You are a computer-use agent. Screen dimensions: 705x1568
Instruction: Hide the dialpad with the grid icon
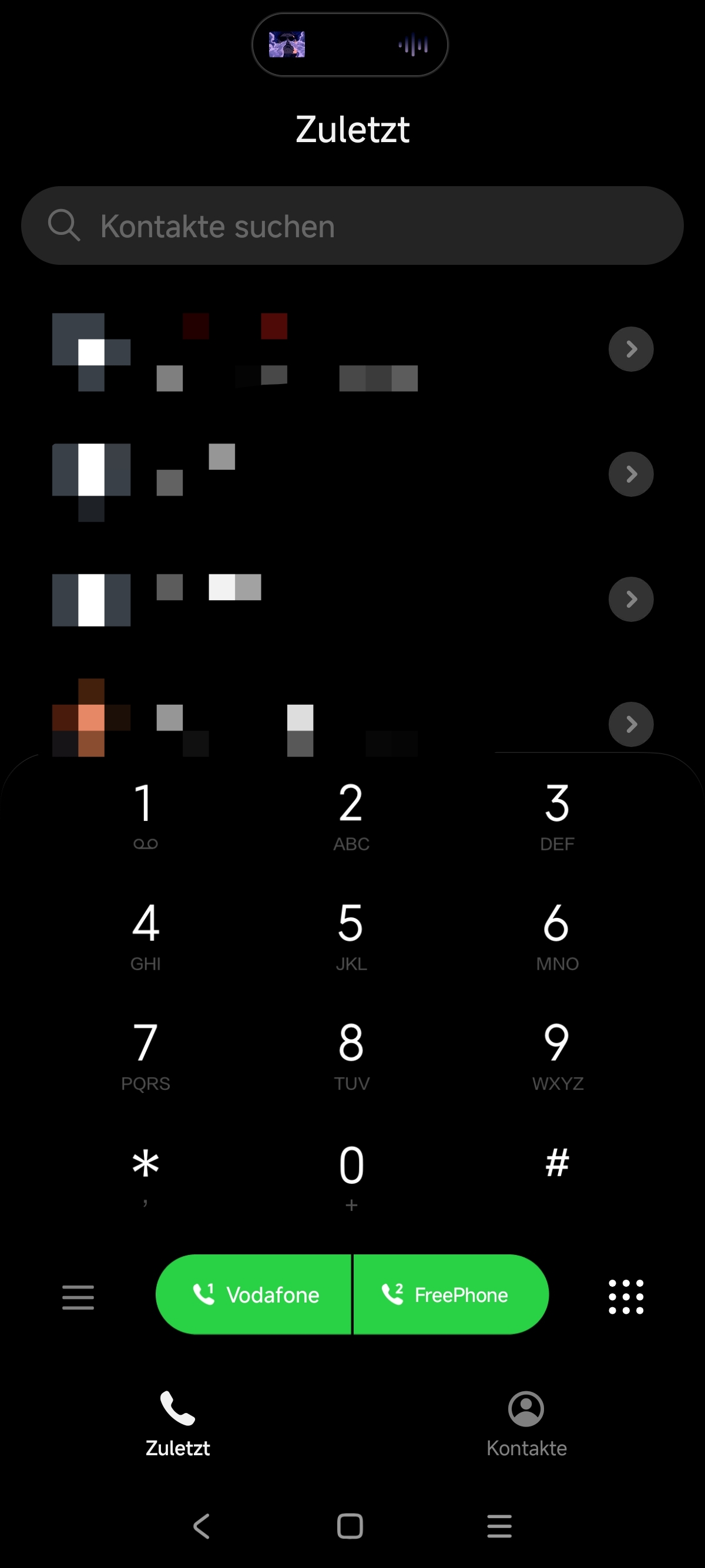pos(626,1297)
